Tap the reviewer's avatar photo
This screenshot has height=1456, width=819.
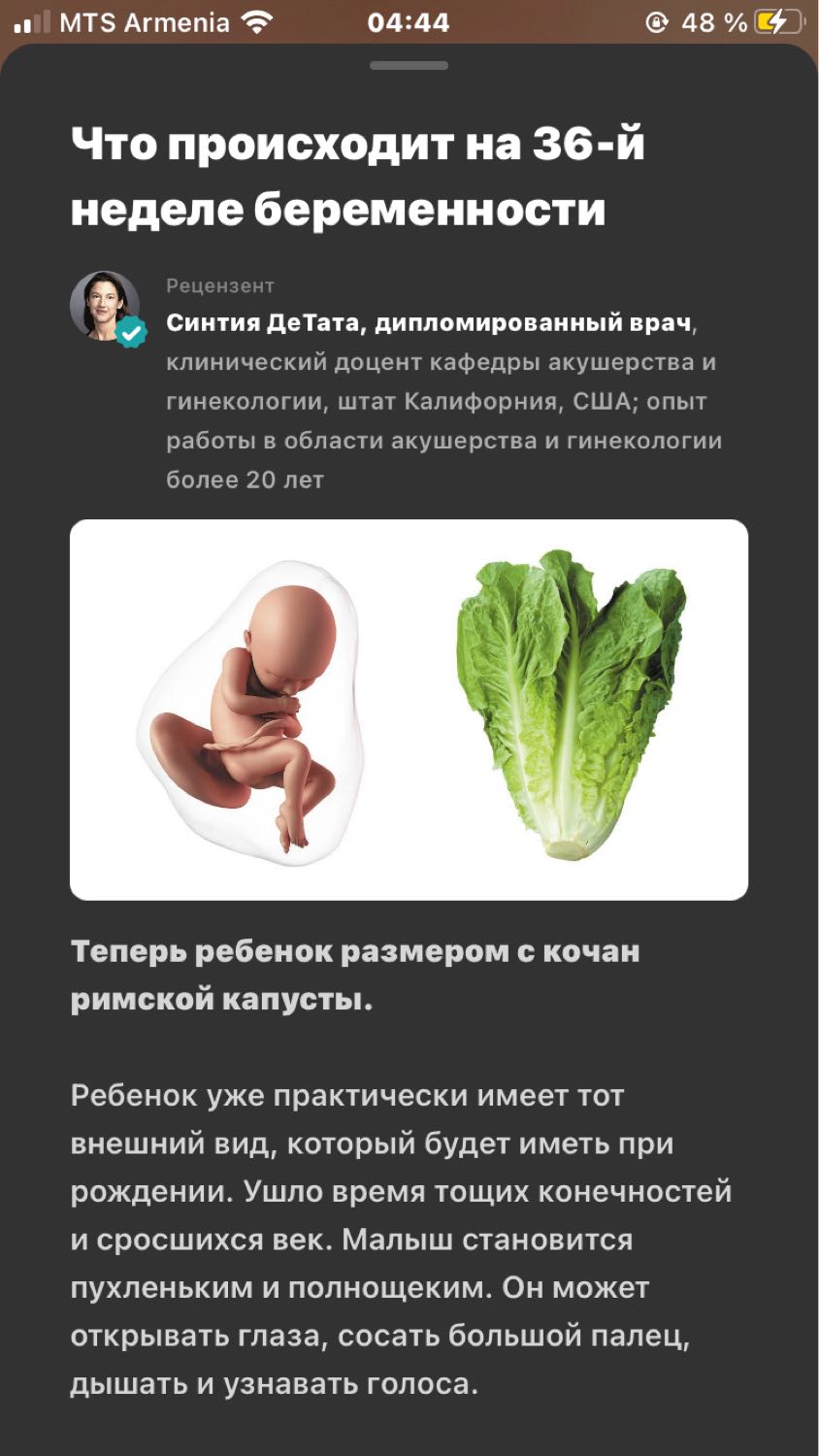[105, 306]
